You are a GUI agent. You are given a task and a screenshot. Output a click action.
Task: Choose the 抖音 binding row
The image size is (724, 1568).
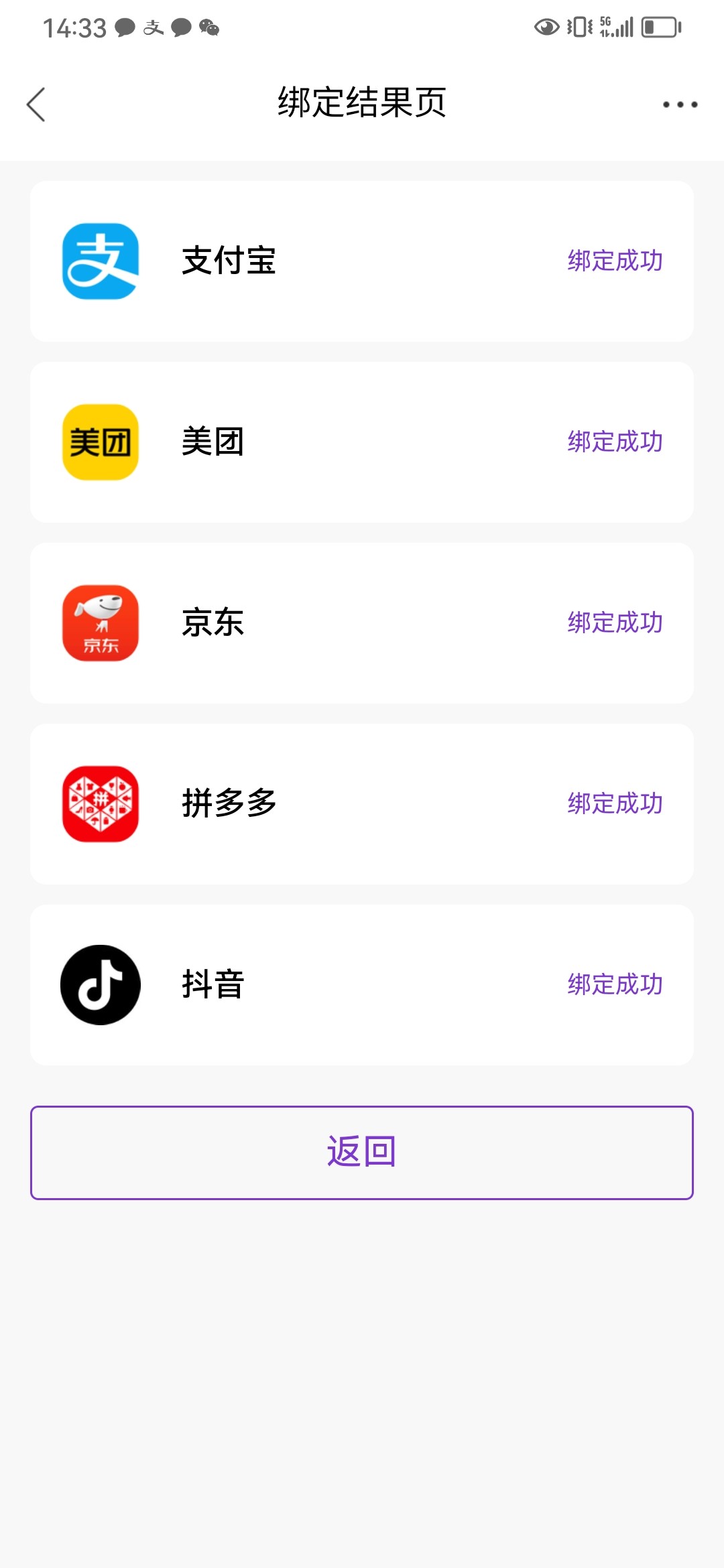[x=362, y=985]
